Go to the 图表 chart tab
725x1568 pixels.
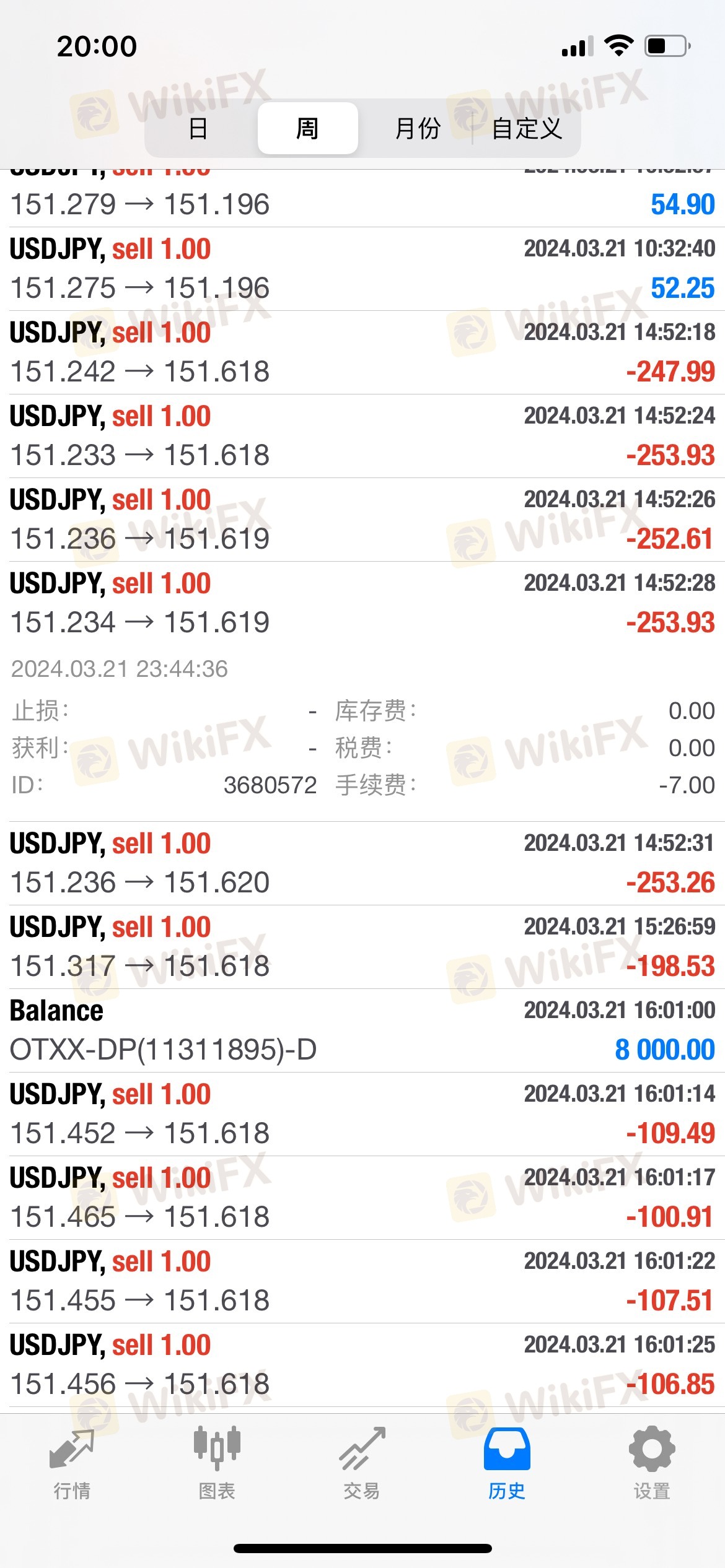coord(217,1464)
